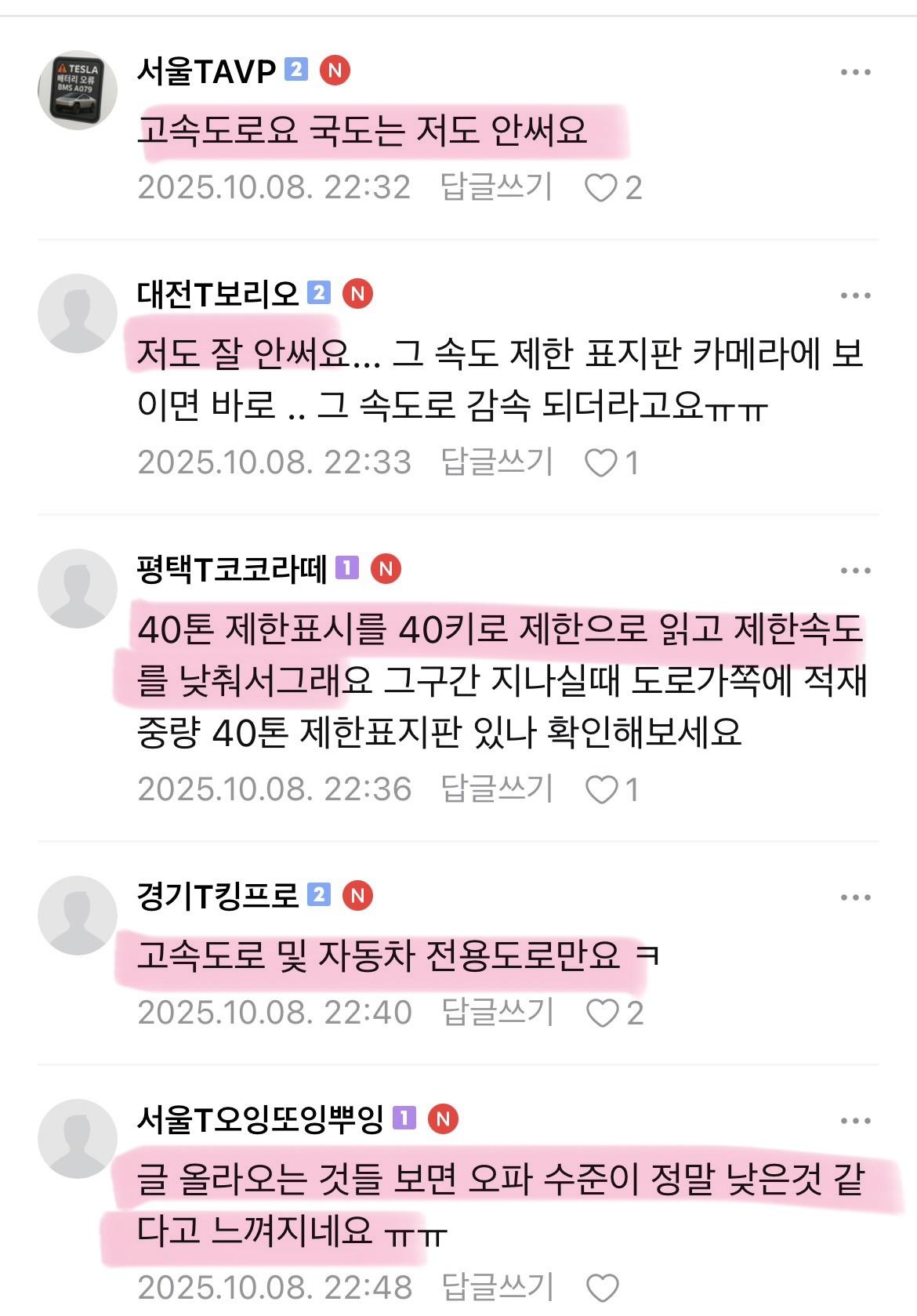
Task: Open 서울T오잉또잉뿌잉's profile avatar
Action: click(x=78, y=1138)
